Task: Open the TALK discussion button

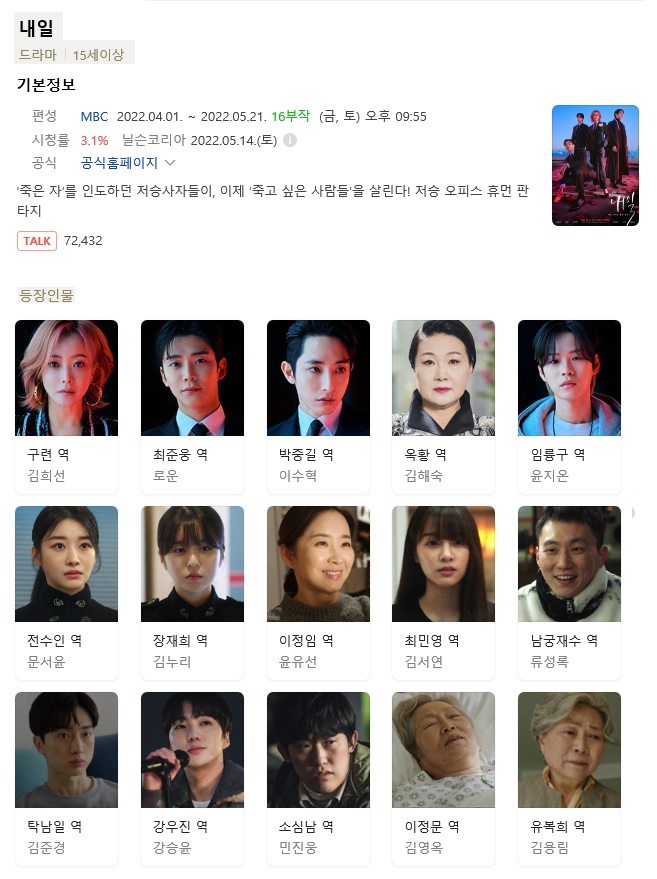Action: click(37, 240)
